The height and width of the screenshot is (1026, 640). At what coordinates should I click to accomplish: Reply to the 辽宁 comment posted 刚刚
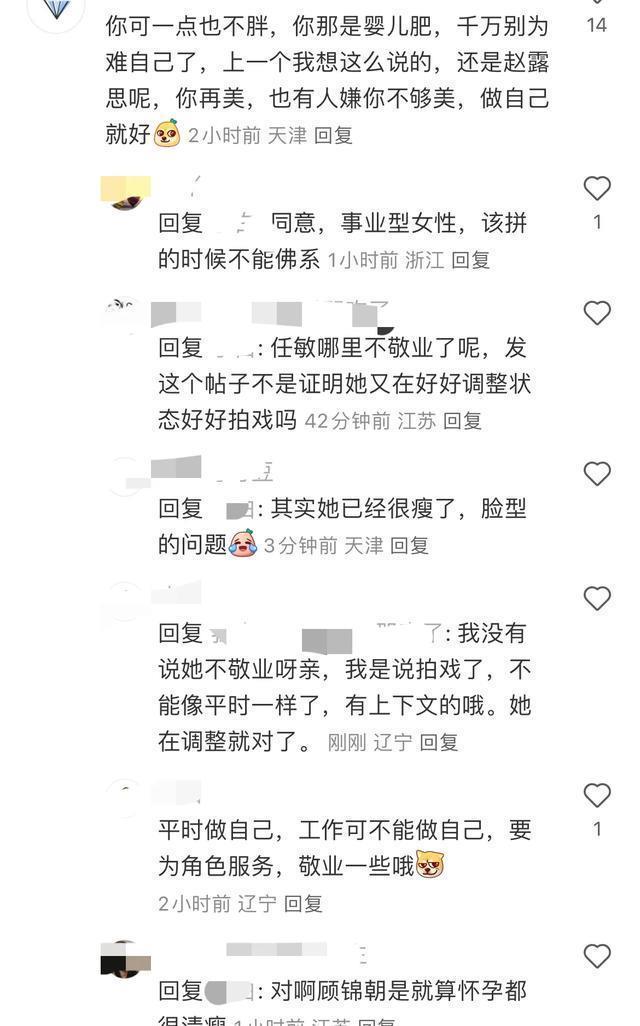438,742
